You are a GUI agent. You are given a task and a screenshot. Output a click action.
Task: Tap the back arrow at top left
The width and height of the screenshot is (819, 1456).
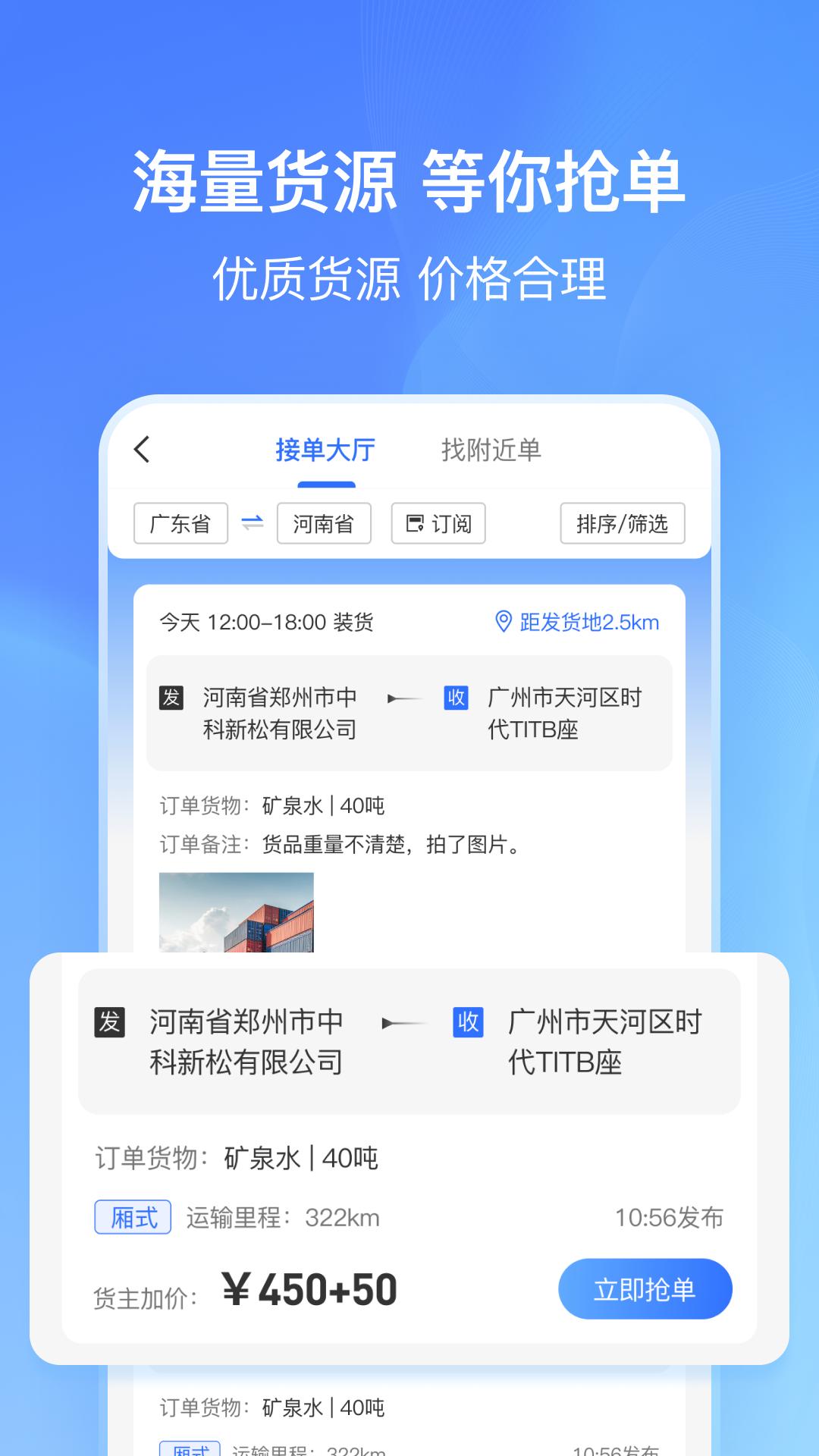pyautogui.click(x=140, y=449)
